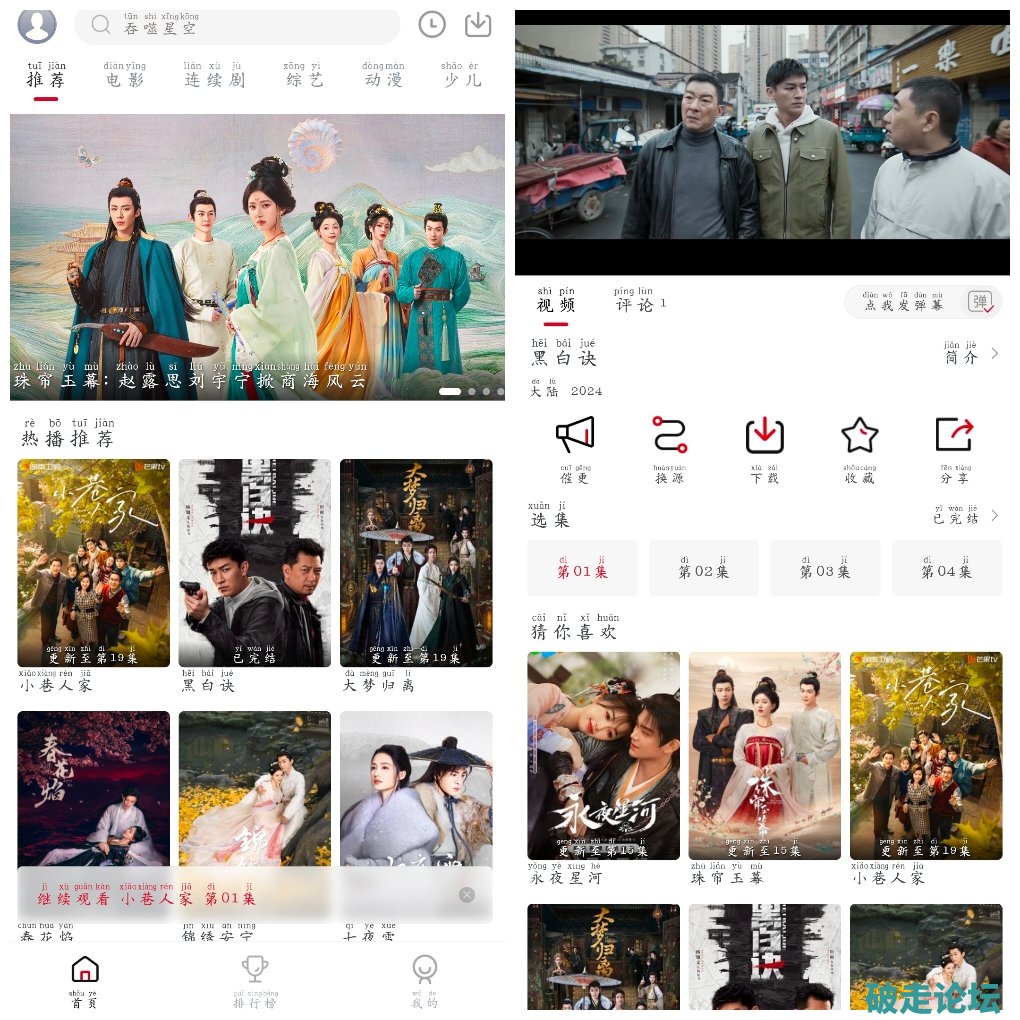The image size is (1020, 1020).
Task: Tap 催更 to urge an update
Action: 575,447
